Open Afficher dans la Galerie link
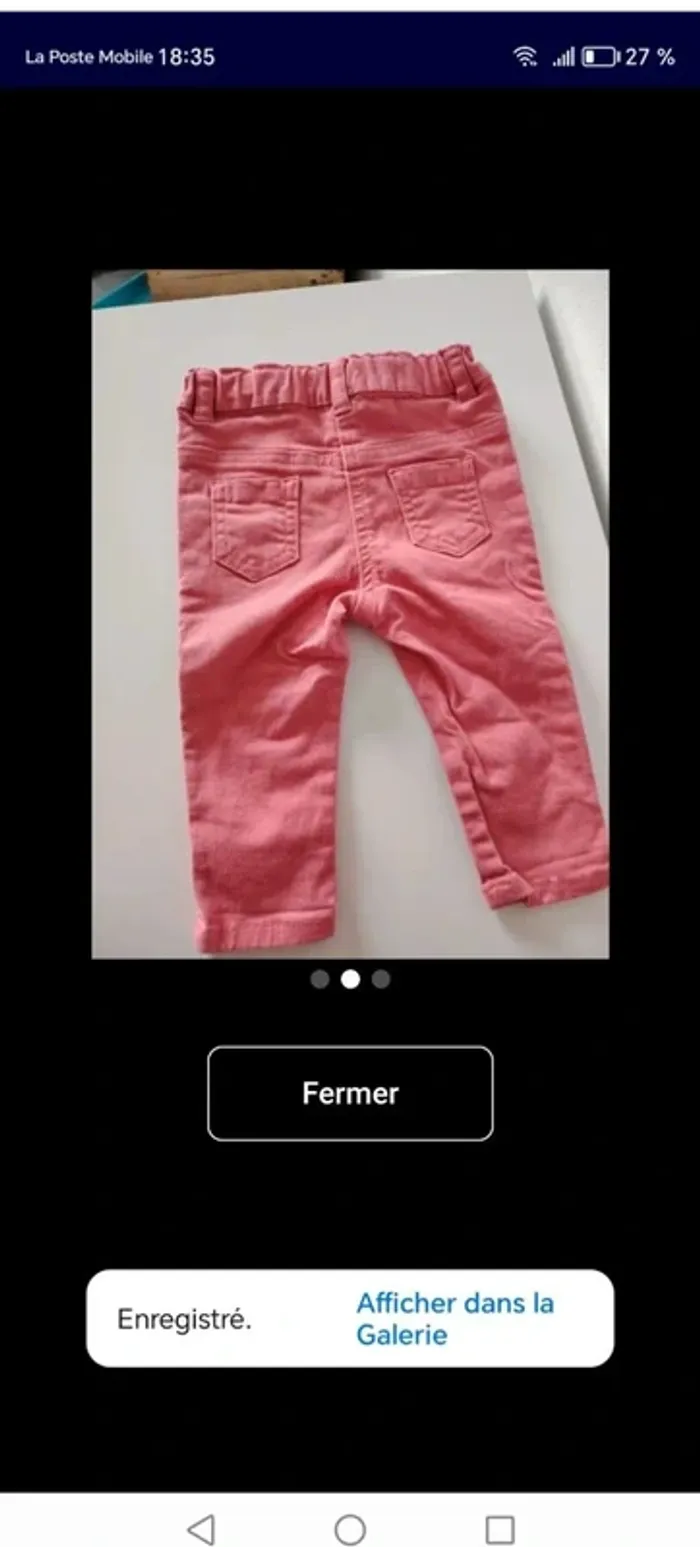The image size is (700, 1547). (x=455, y=1318)
